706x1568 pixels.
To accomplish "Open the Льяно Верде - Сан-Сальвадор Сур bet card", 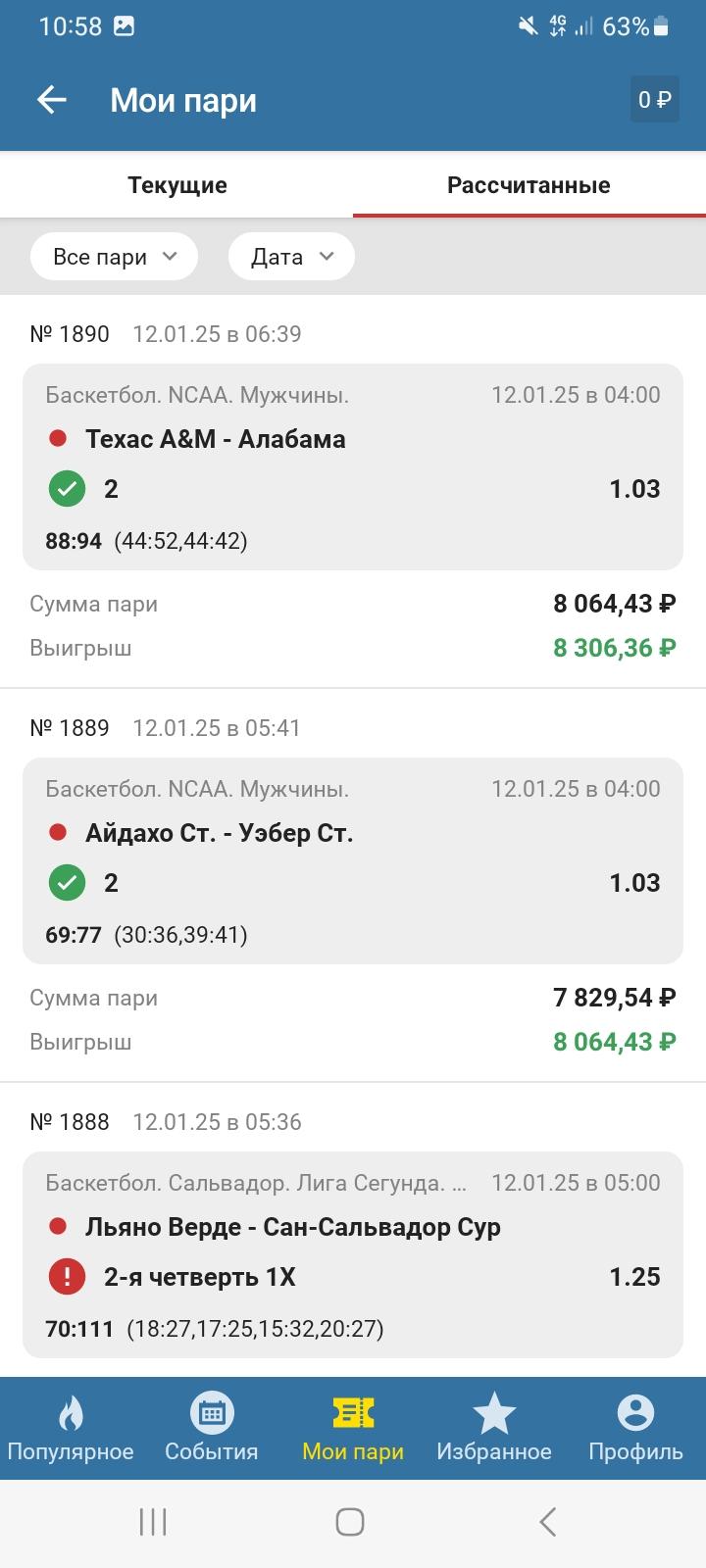I will coord(353,1254).
